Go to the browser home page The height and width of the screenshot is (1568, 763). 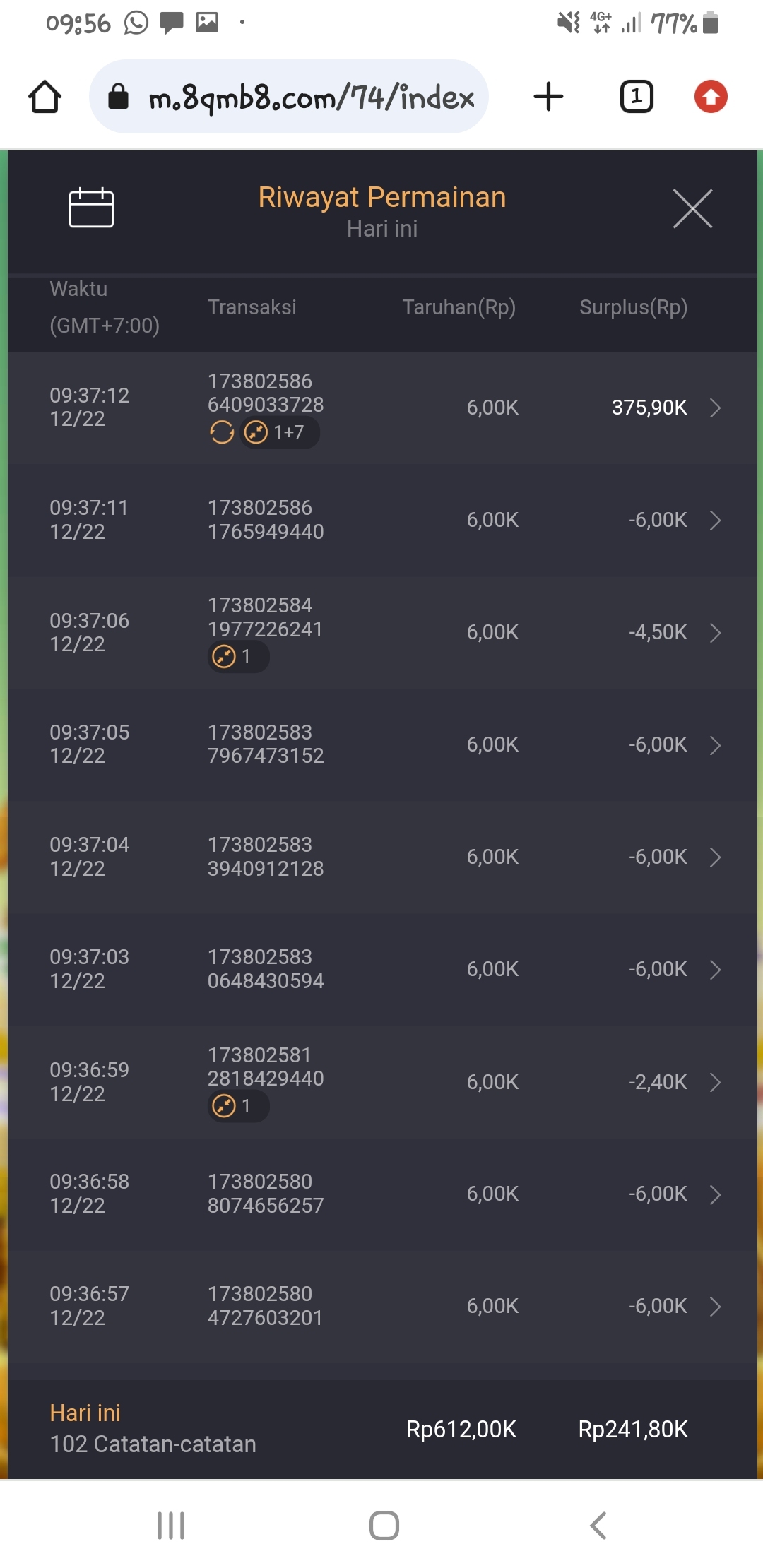[x=45, y=97]
